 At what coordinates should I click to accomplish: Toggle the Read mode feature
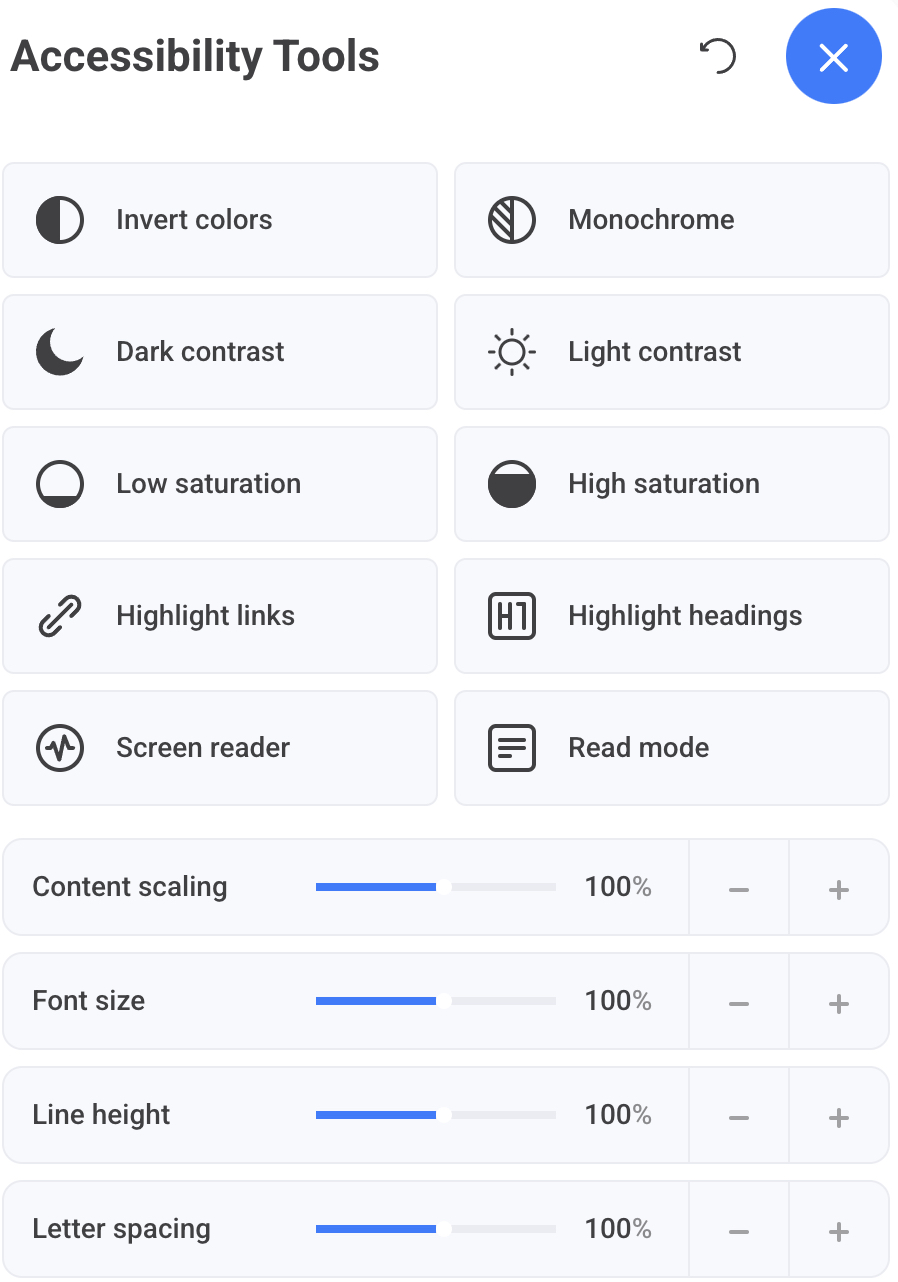pyautogui.click(x=671, y=748)
